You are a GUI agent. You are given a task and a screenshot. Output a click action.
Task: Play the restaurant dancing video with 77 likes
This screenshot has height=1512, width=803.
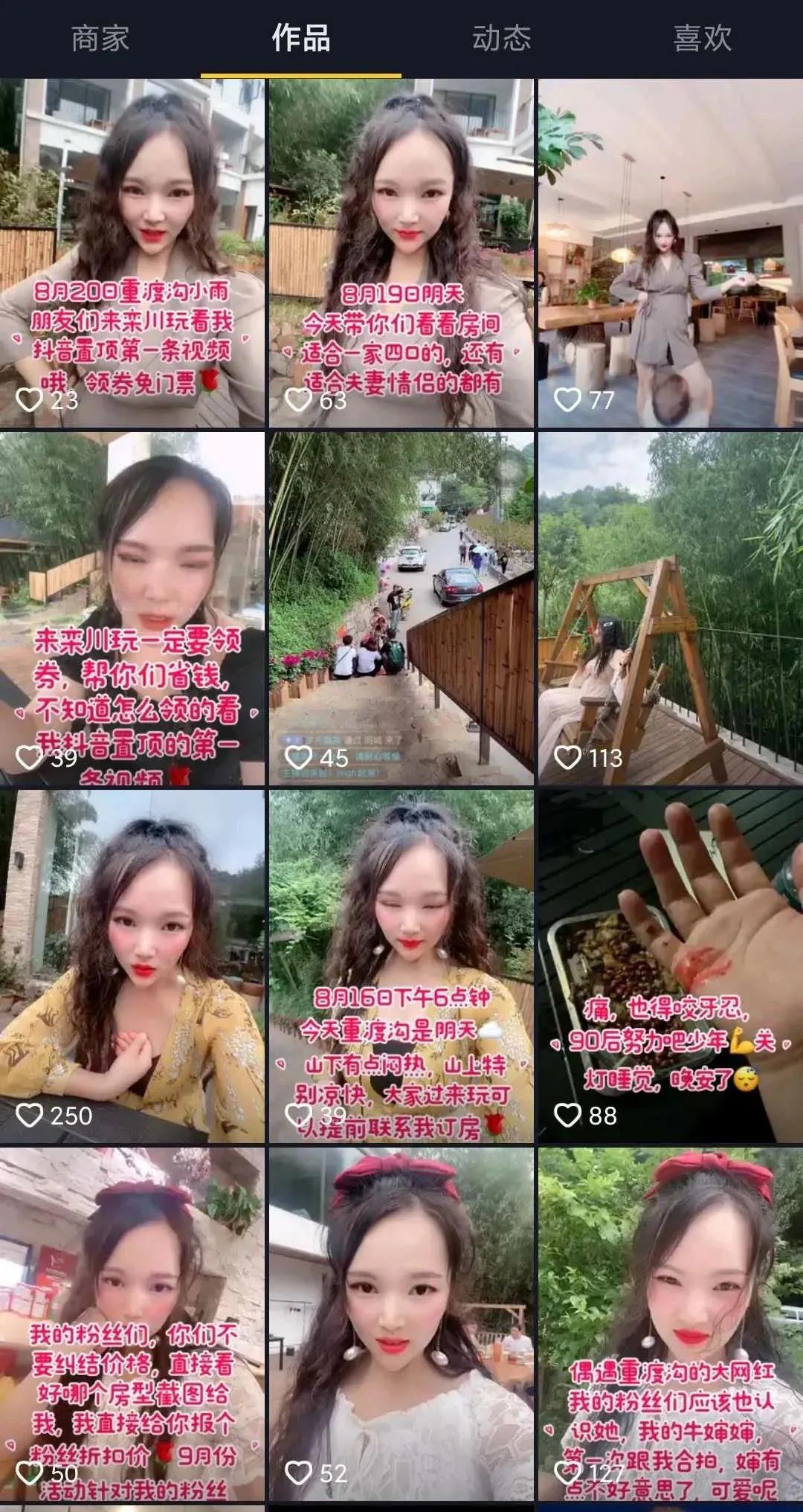671,253
